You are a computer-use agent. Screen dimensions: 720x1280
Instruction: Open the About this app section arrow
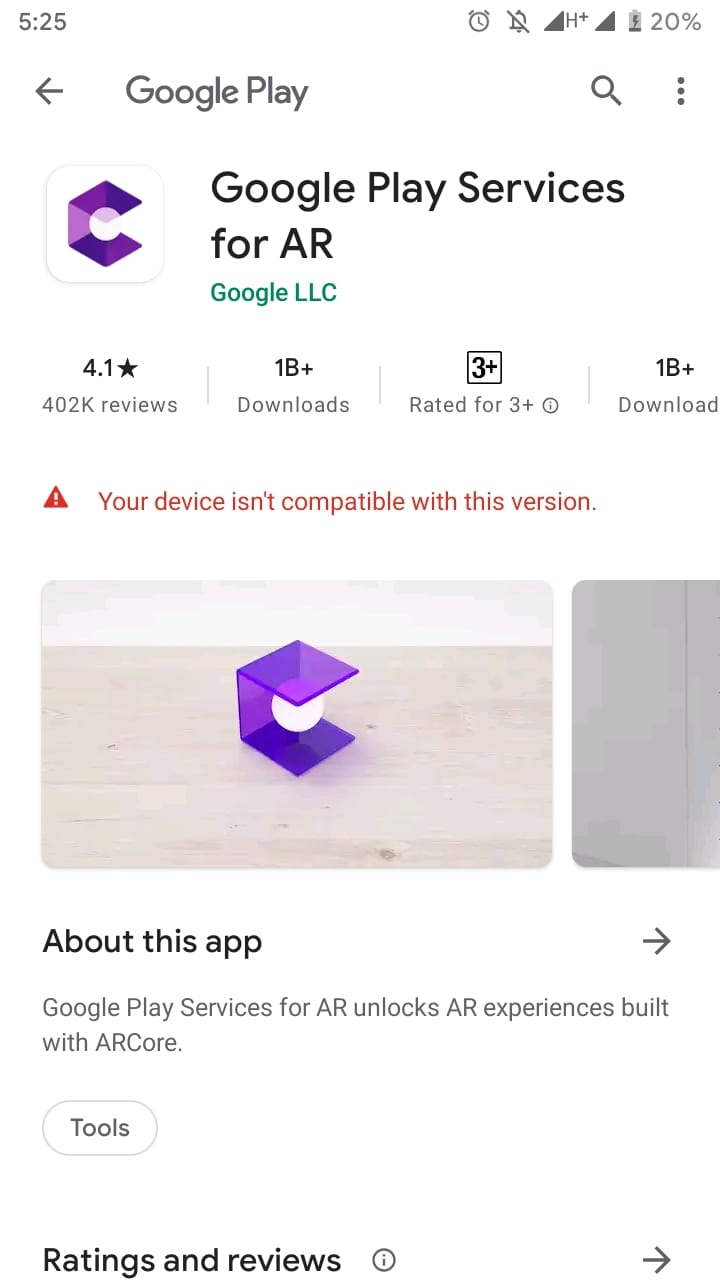tap(657, 941)
